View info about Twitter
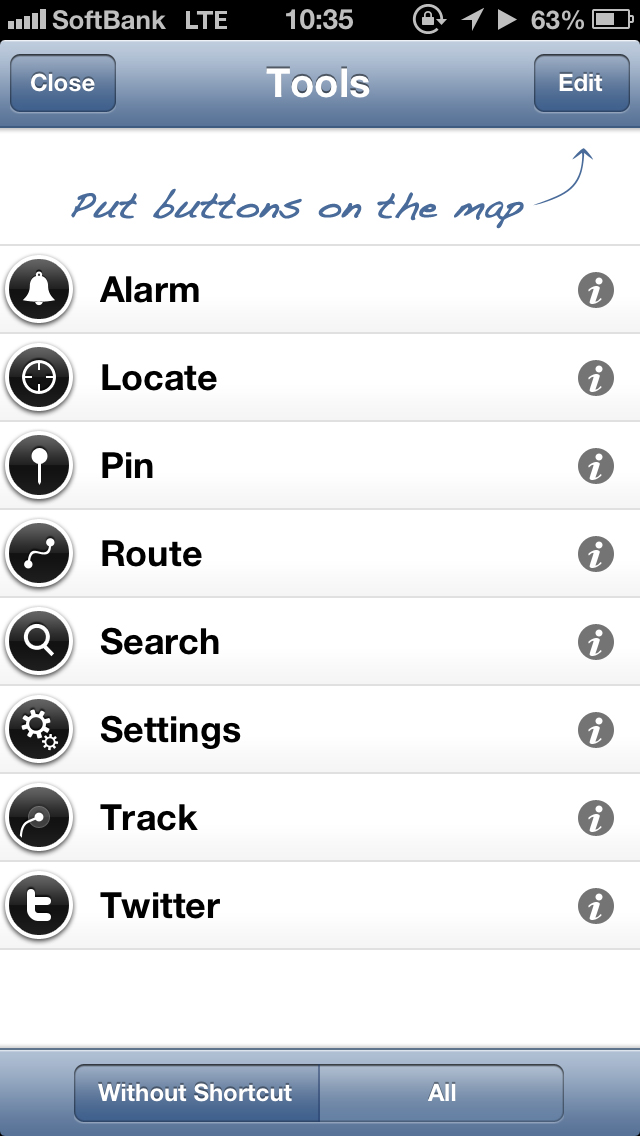 click(596, 907)
